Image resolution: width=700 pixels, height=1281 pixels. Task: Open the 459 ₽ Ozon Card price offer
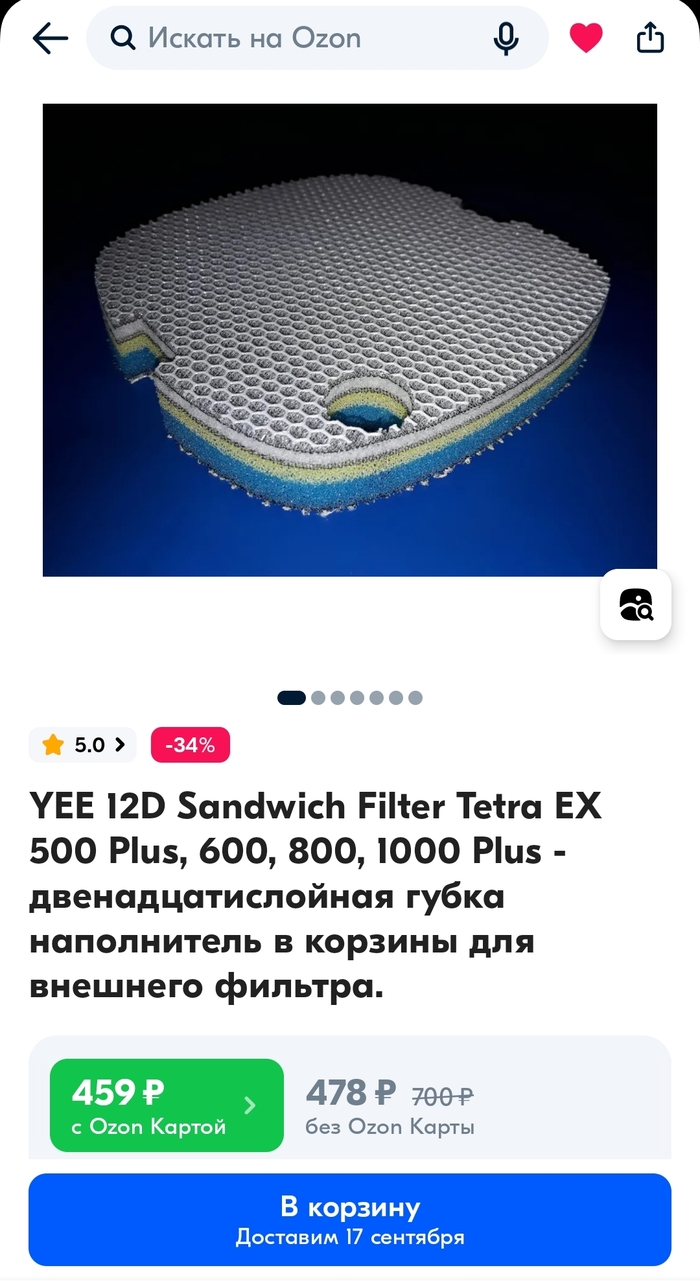pos(166,1105)
